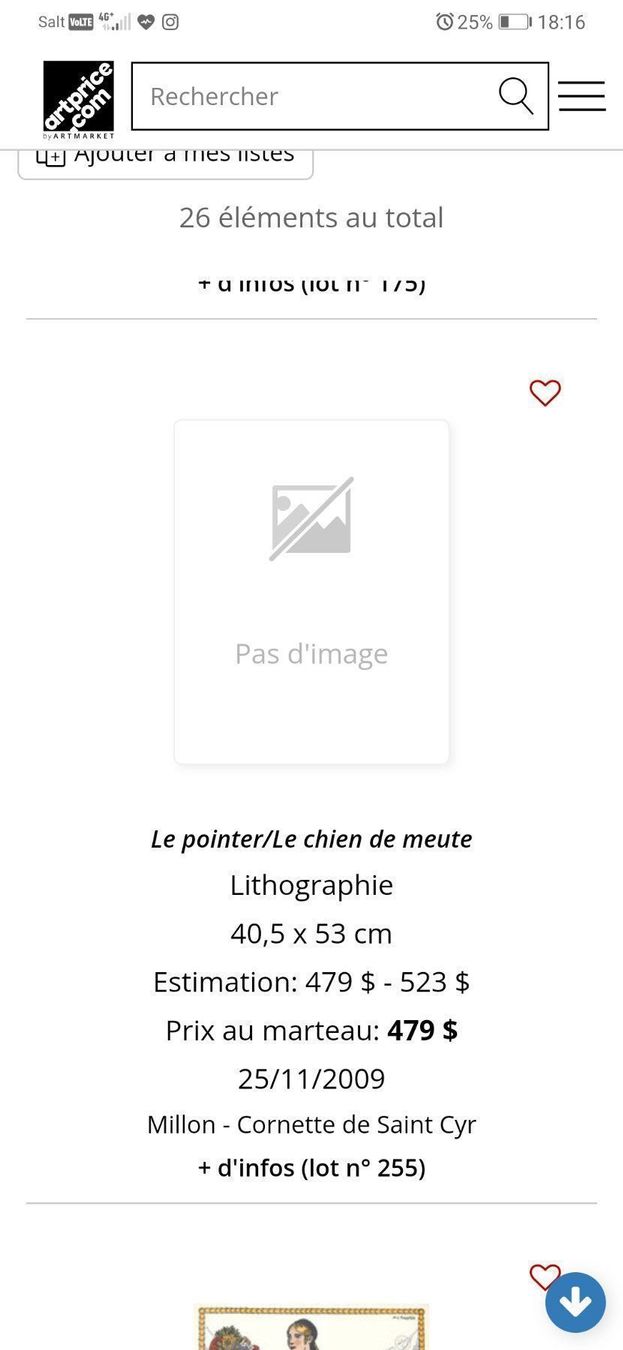Tap the blue down-arrow floating button

coord(576,1302)
